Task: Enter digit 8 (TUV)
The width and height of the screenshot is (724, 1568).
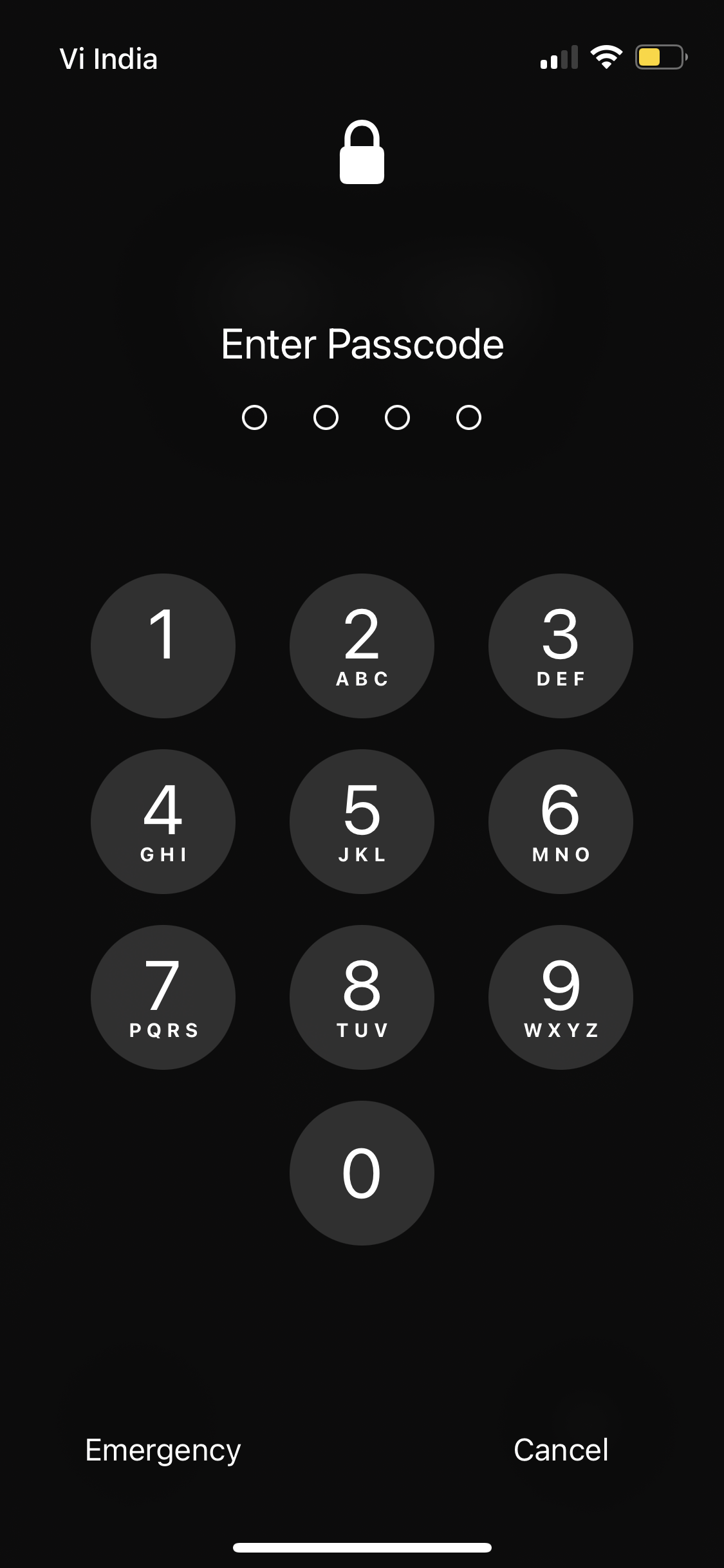Action: [362, 997]
